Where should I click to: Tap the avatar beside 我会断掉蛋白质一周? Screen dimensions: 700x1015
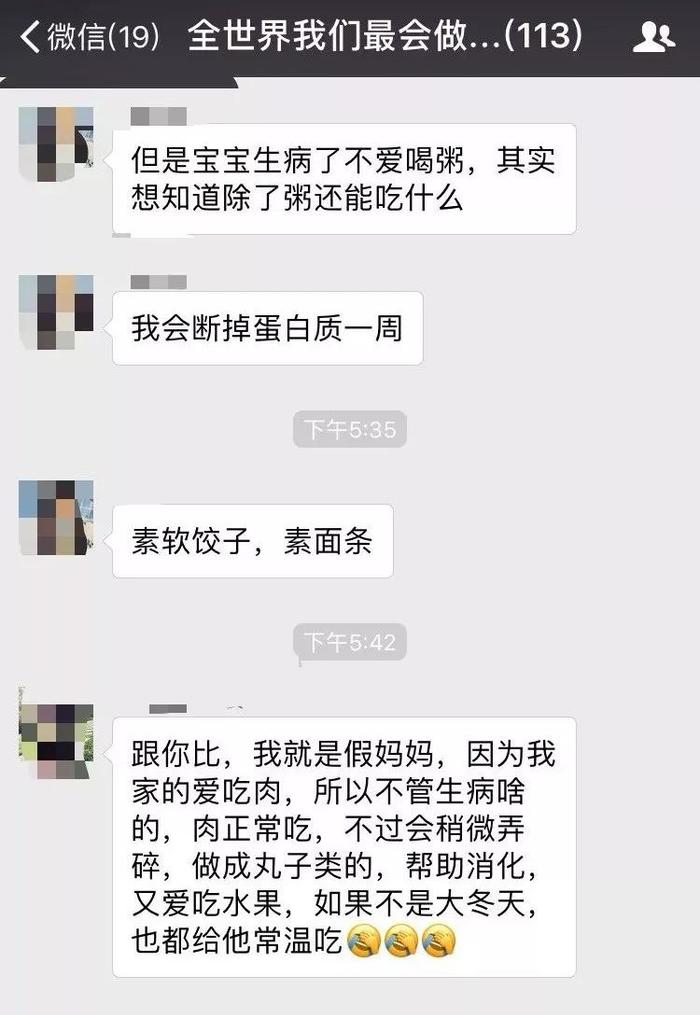[56, 311]
